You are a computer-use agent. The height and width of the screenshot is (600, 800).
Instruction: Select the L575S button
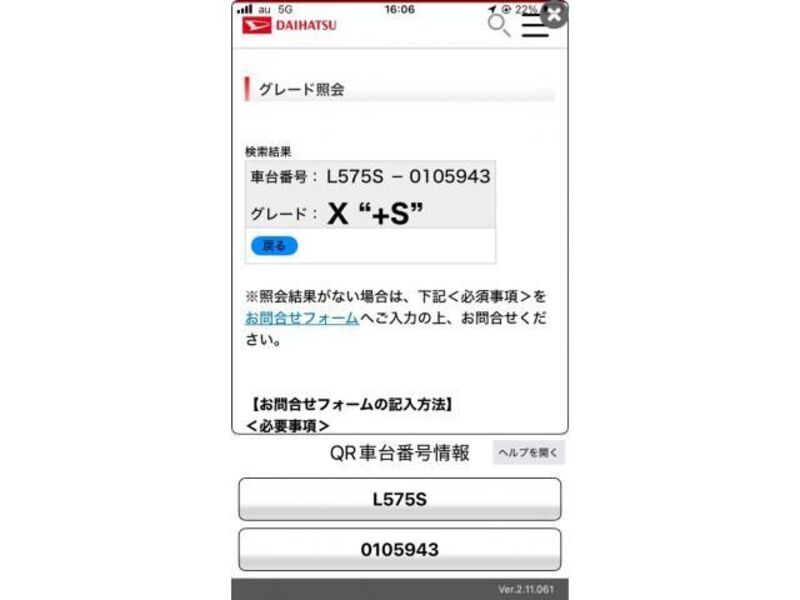pos(399,499)
